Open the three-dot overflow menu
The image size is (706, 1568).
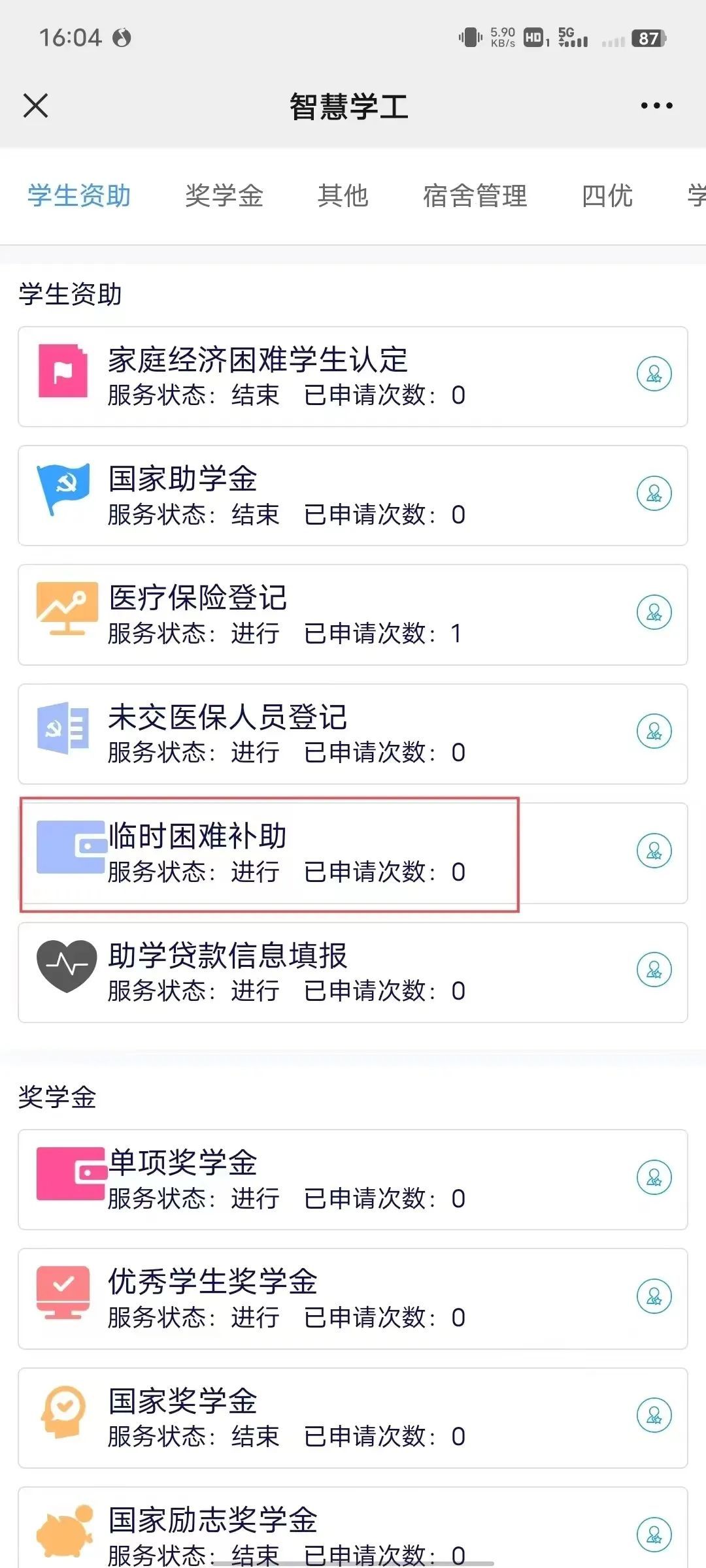tap(656, 105)
